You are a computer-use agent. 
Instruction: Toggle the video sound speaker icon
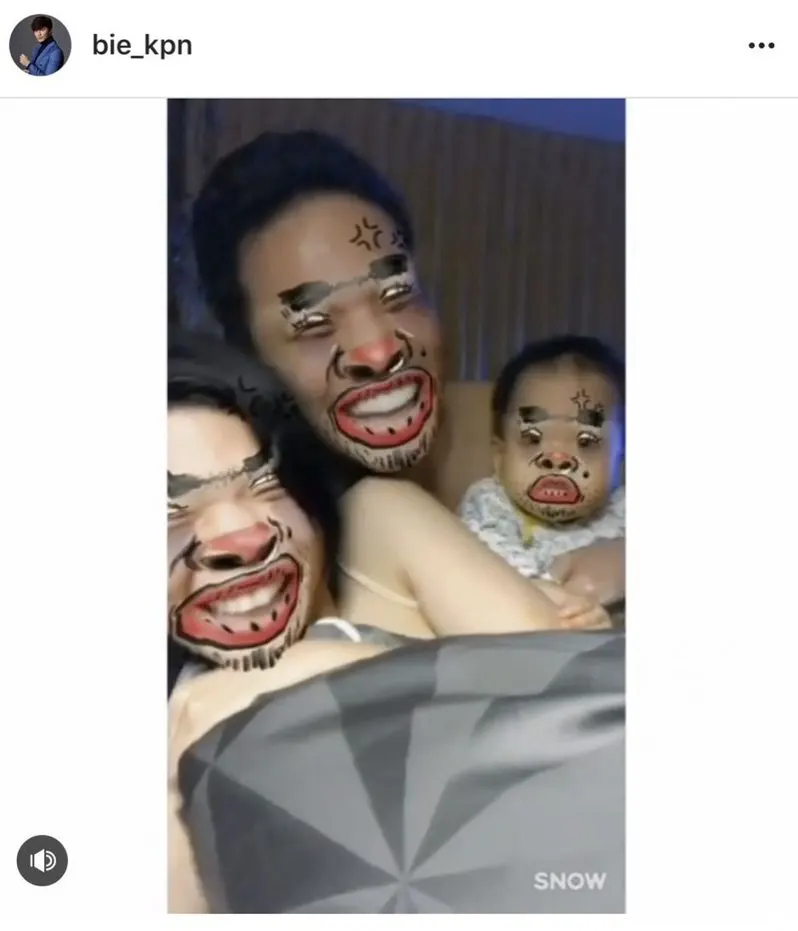point(42,860)
